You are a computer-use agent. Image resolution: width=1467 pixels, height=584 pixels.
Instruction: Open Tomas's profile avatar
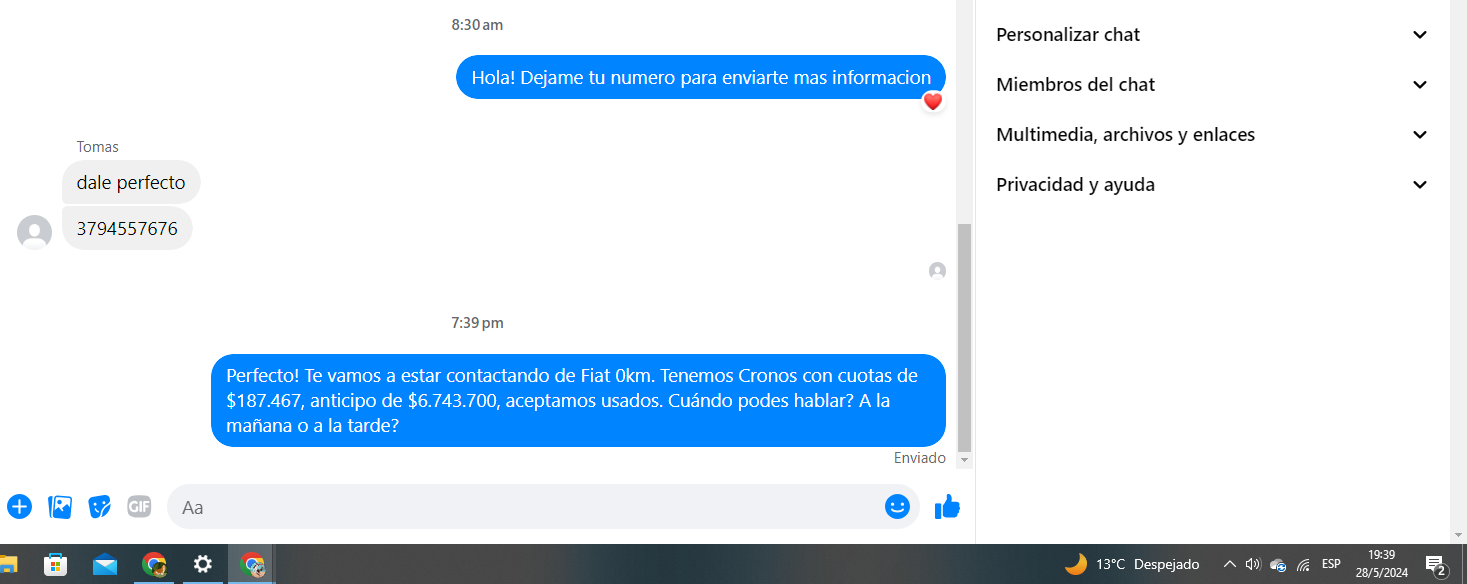35,232
